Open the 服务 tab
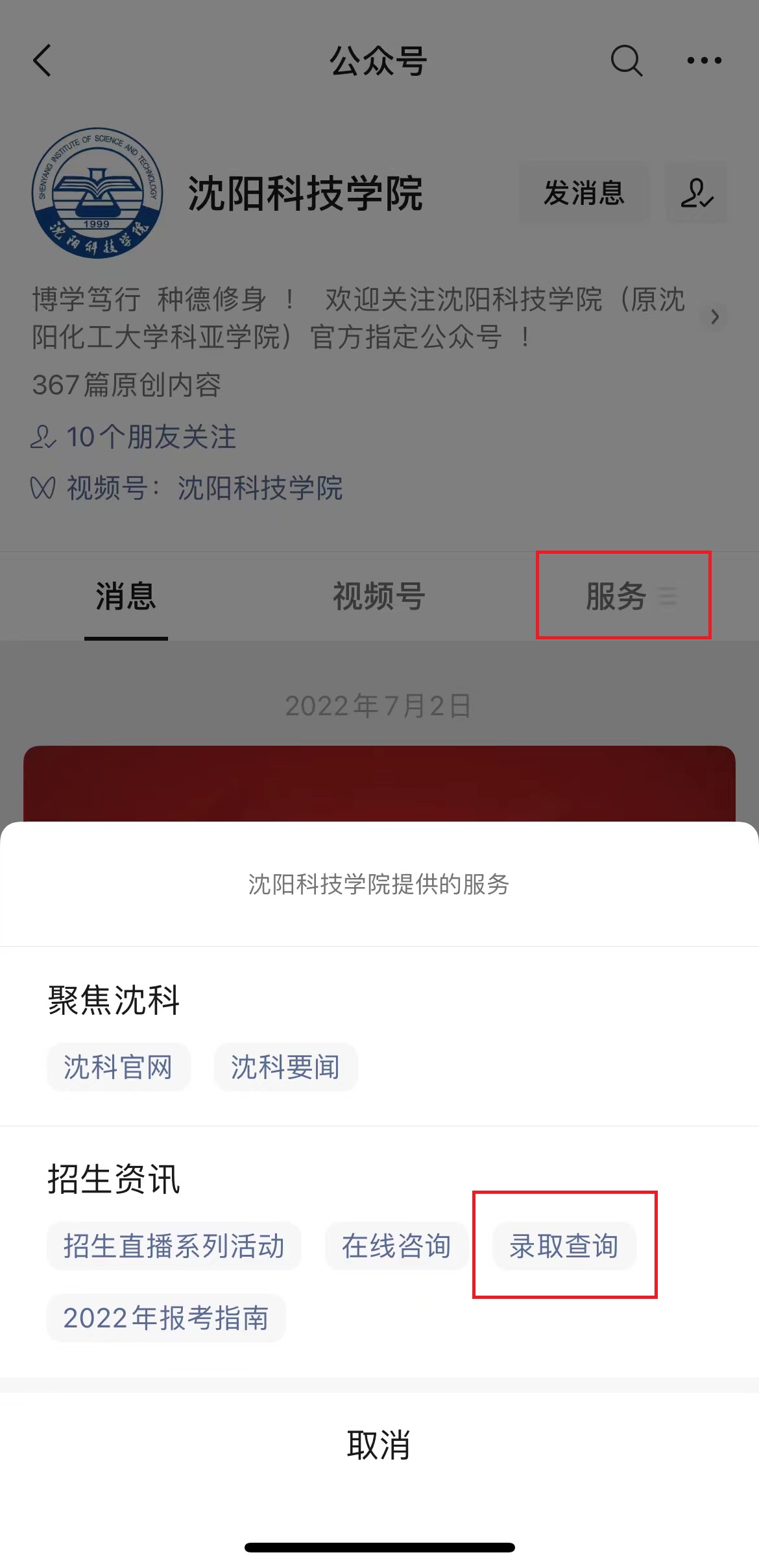Screen dimensions: 759x1568 (623, 596)
